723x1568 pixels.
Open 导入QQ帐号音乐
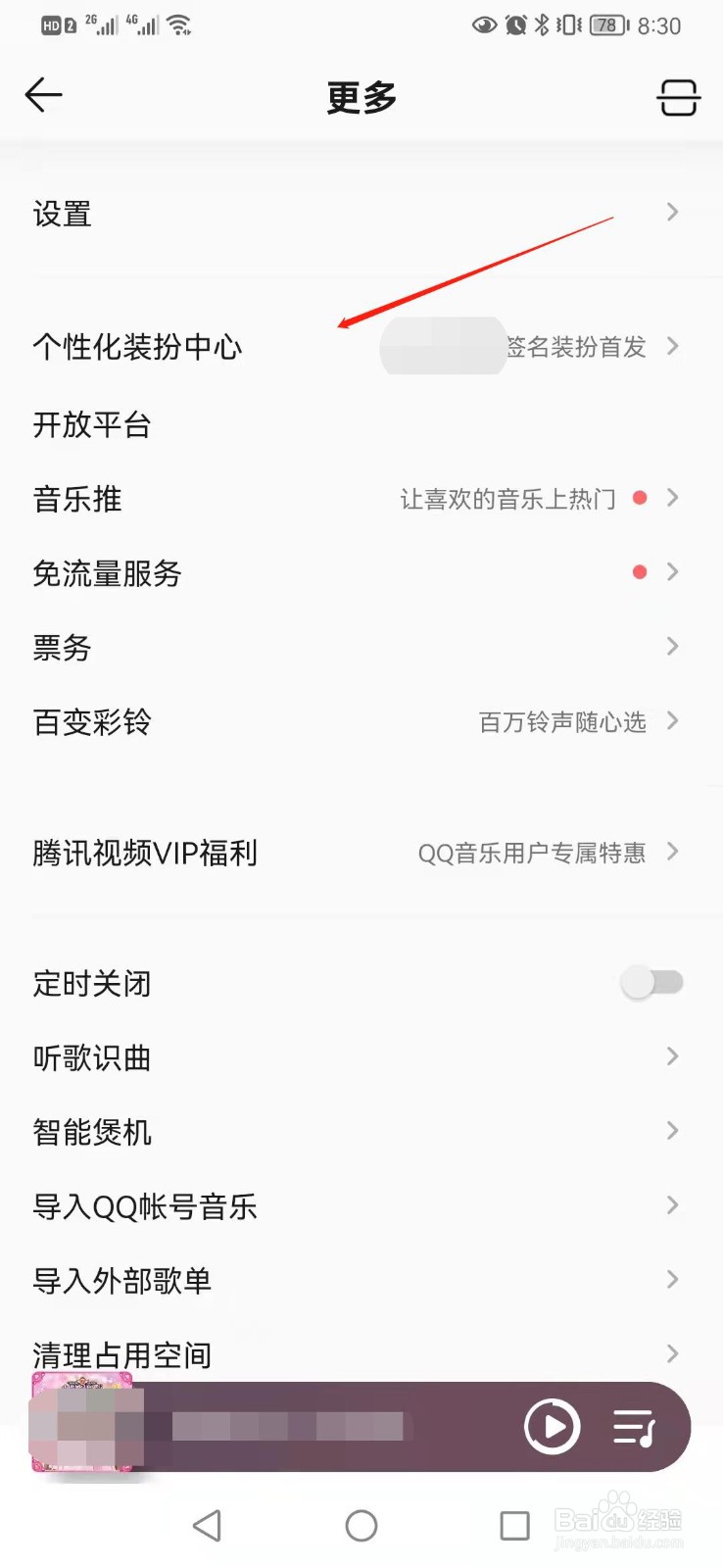tap(145, 1206)
